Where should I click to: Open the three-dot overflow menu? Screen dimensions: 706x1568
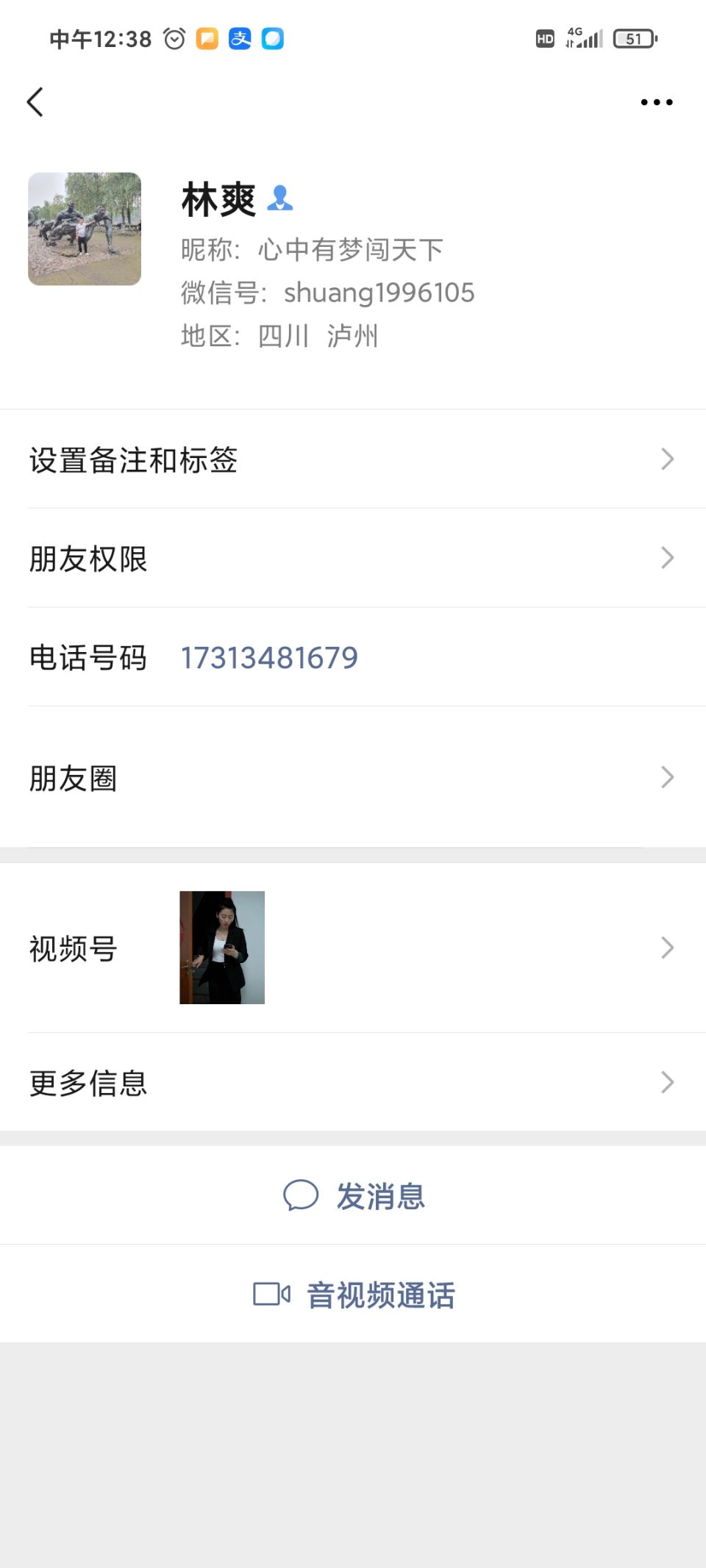pyautogui.click(x=656, y=102)
